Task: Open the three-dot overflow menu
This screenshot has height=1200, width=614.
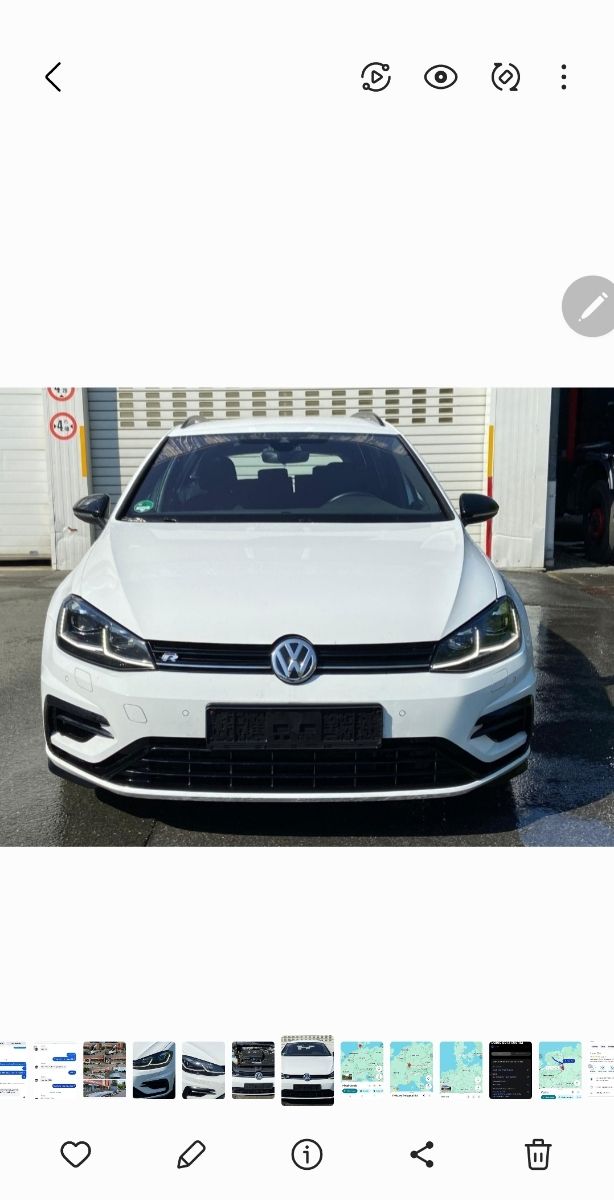Action: click(x=564, y=77)
